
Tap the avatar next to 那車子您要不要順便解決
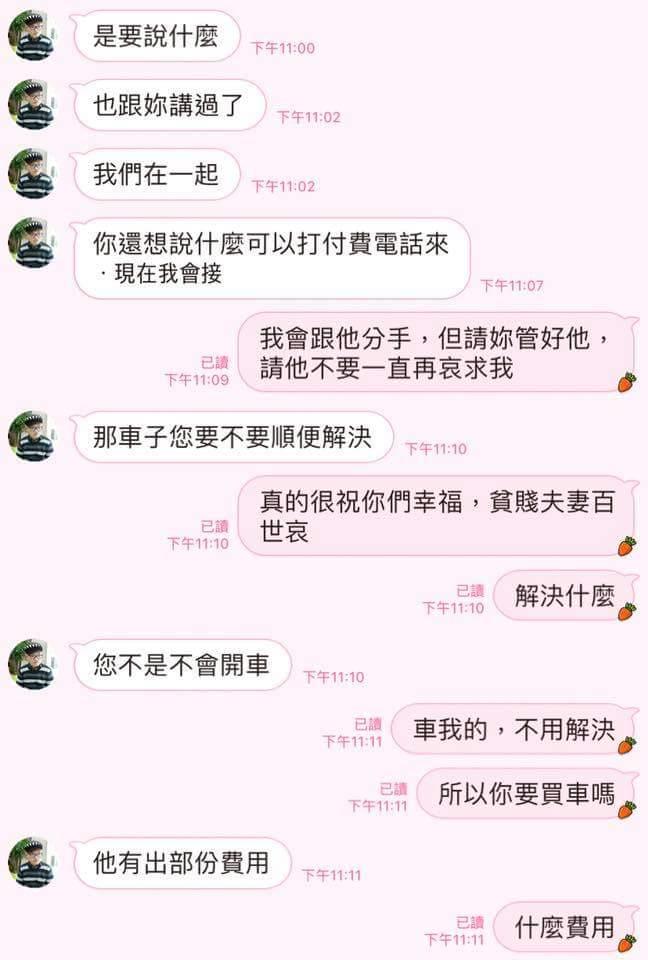(31, 436)
